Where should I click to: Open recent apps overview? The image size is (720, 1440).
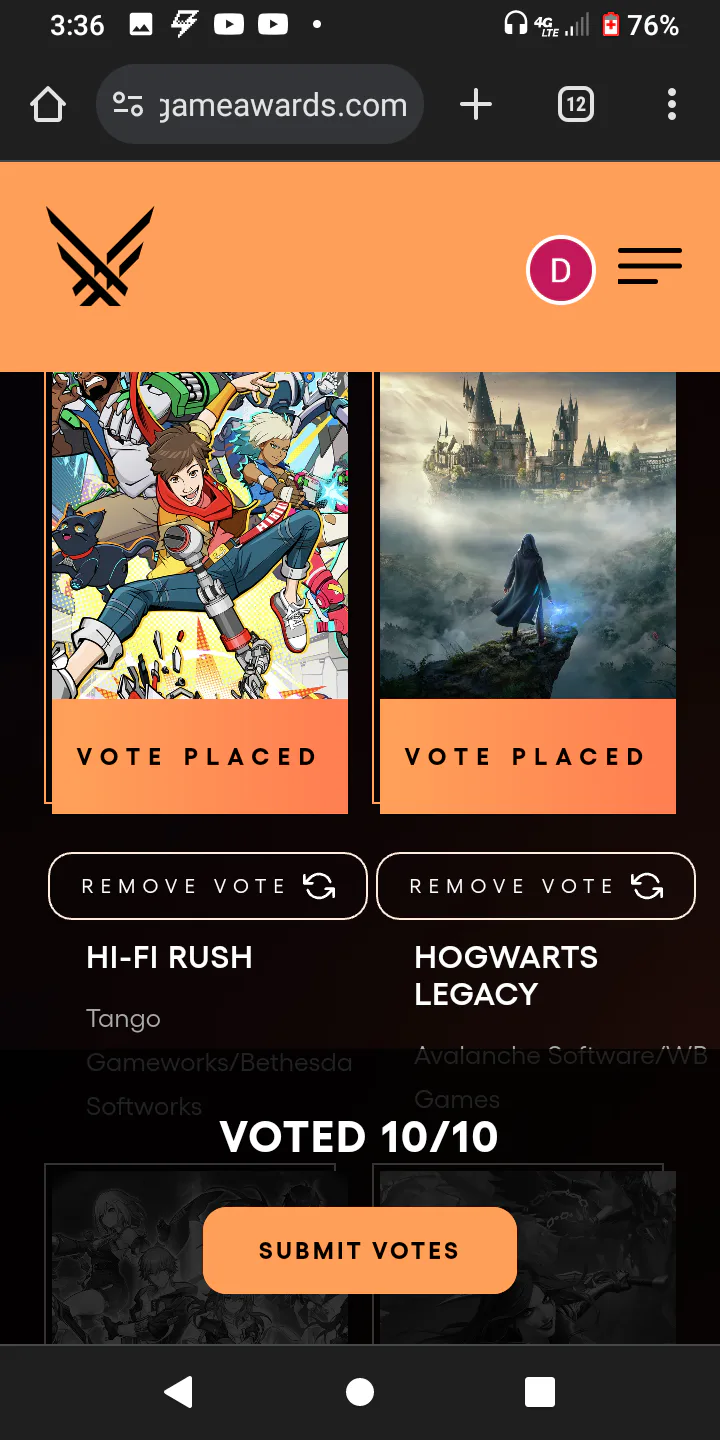(540, 1392)
